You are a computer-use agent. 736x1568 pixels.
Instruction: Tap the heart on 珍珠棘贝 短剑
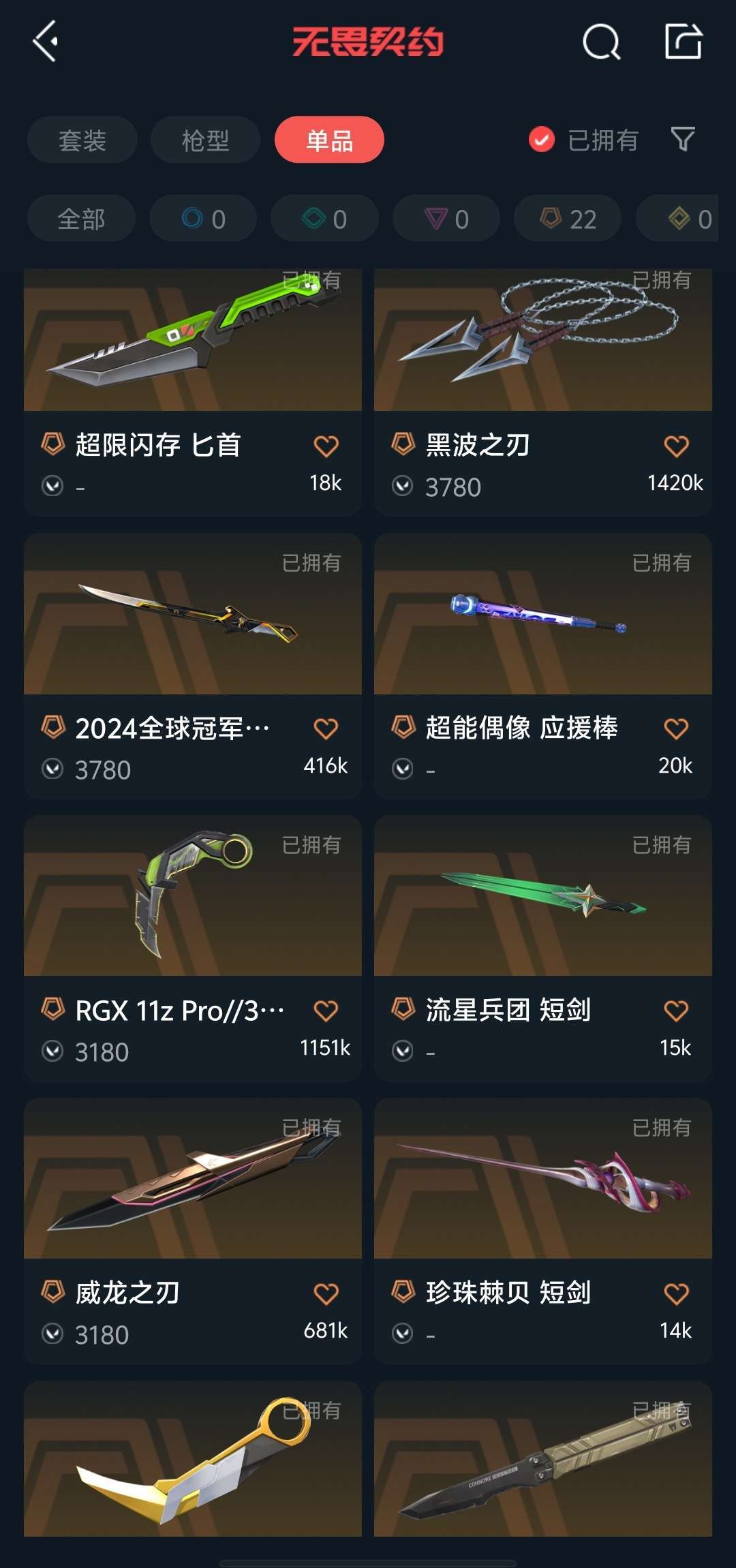pos(676,1293)
